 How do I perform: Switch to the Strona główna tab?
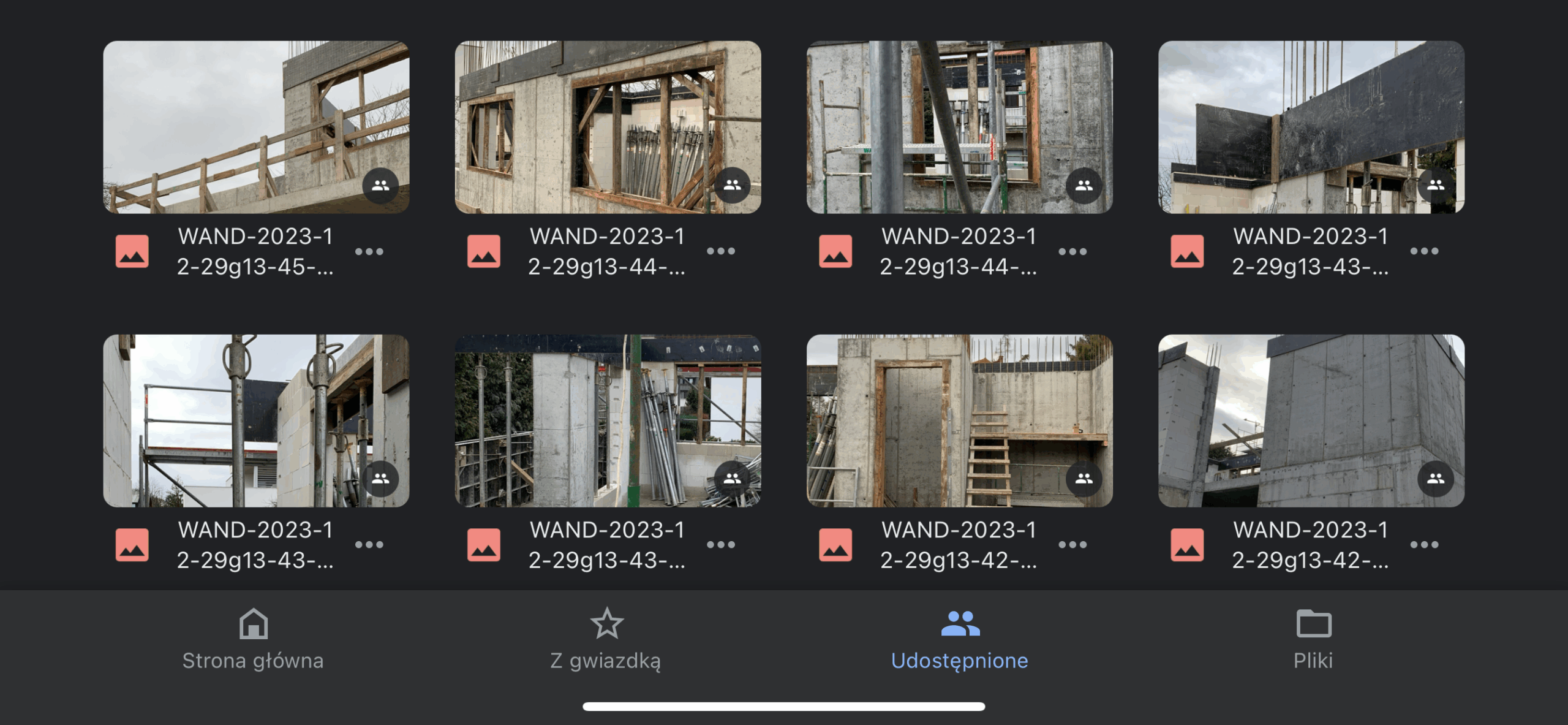pyautogui.click(x=253, y=639)
